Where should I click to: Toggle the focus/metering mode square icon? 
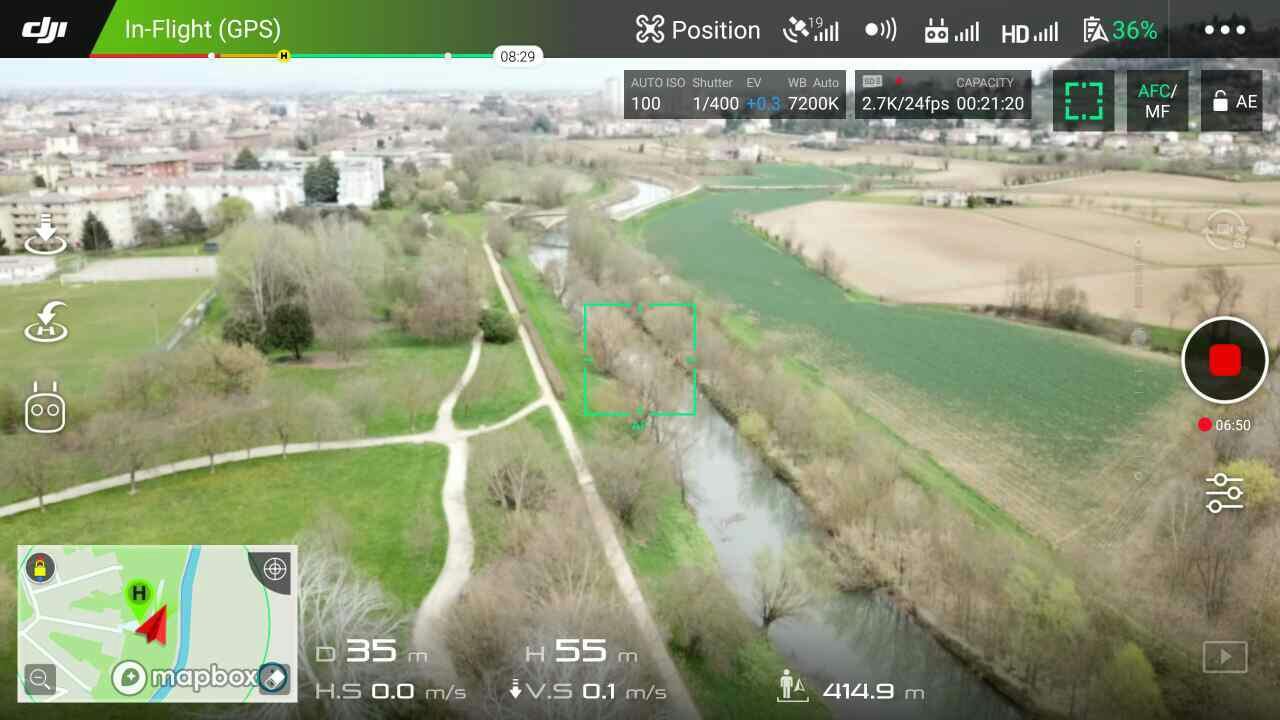pos(1083,101)
